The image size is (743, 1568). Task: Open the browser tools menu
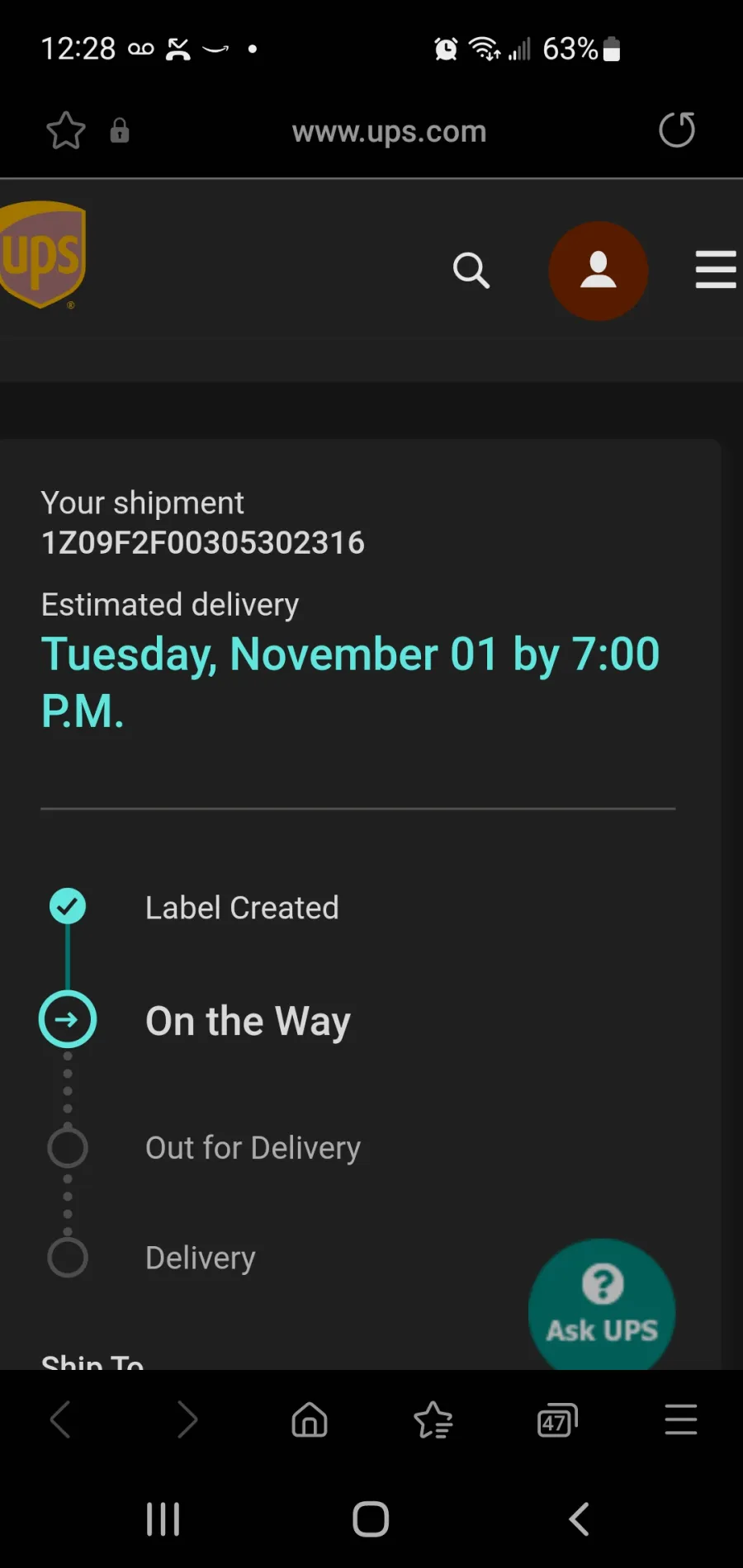[x=681, y=1420]
